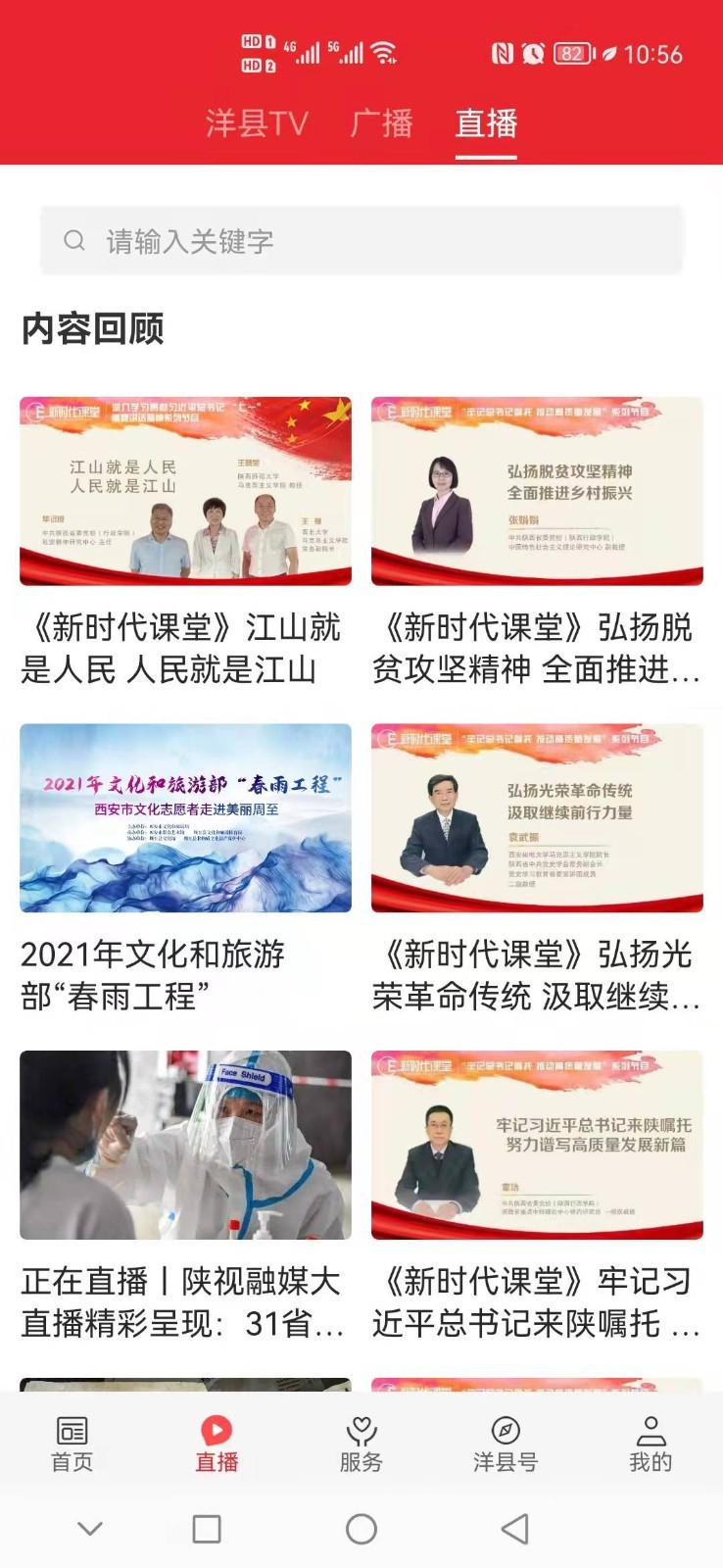The width and height of the screenshot is (723, 1568).
Task: Select the 直播 bottom navigation tab
Action: coord(217,1445)
